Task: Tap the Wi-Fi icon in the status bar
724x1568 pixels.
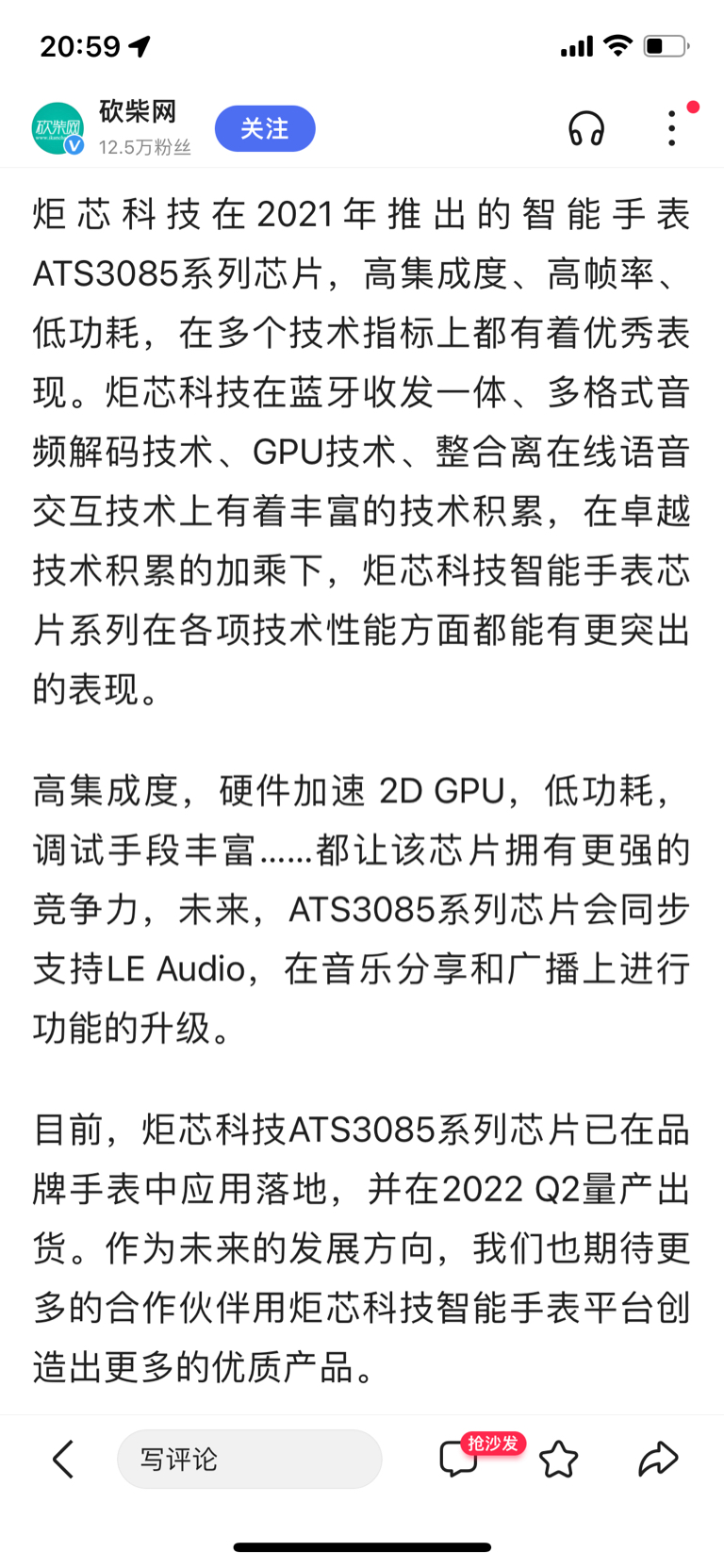Action: 617,44
